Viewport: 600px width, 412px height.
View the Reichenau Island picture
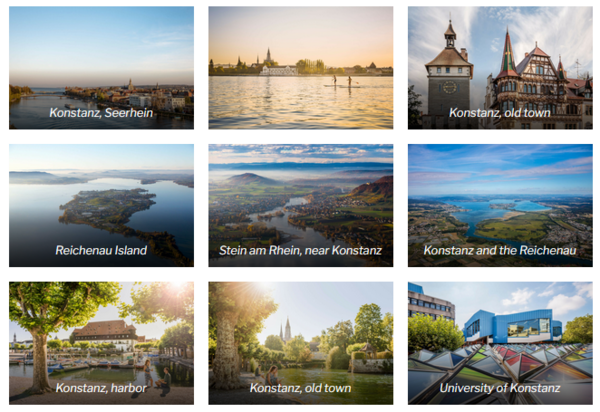[x=101, y=205]
